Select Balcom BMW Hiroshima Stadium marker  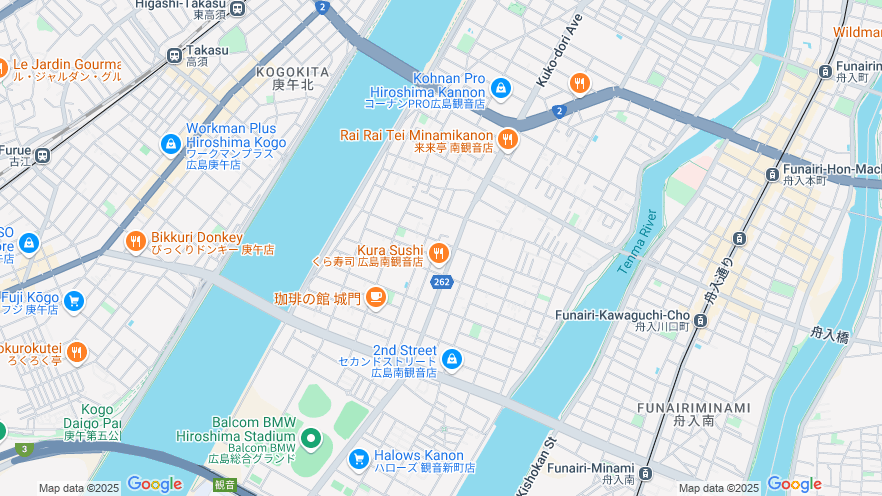tap(310, 438)
